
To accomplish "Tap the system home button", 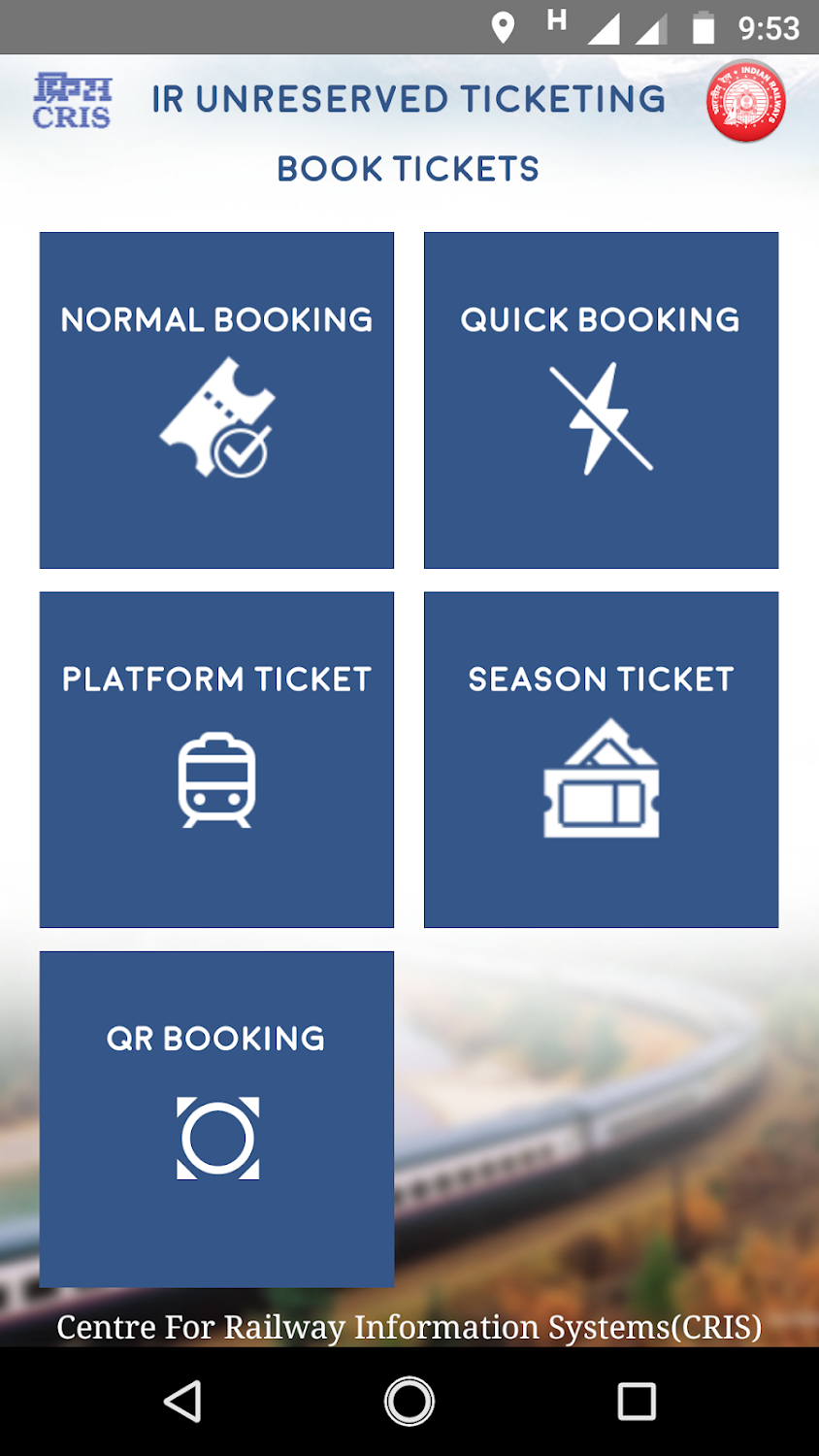I will pos(409,1402).
